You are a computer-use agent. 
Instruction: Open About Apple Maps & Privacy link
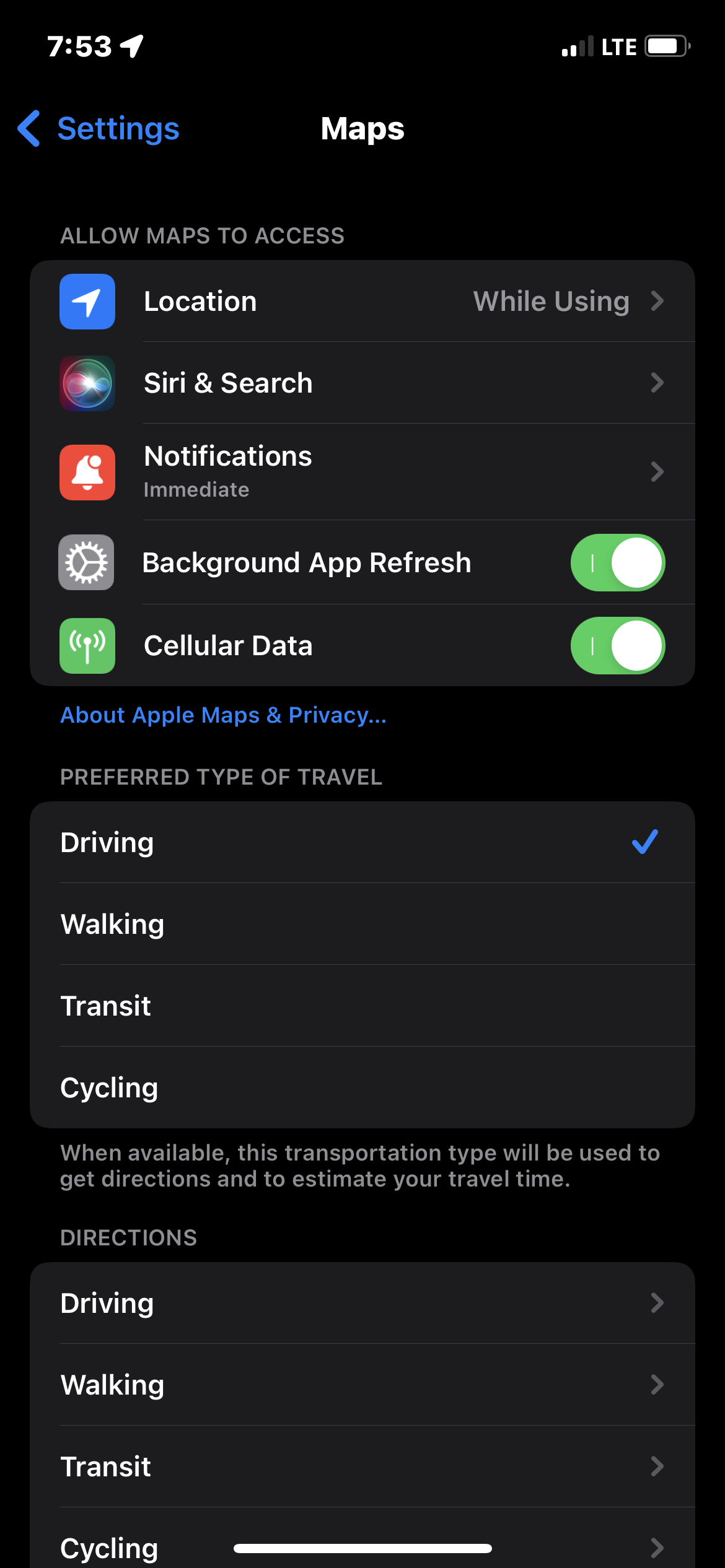tap(223, 715)
